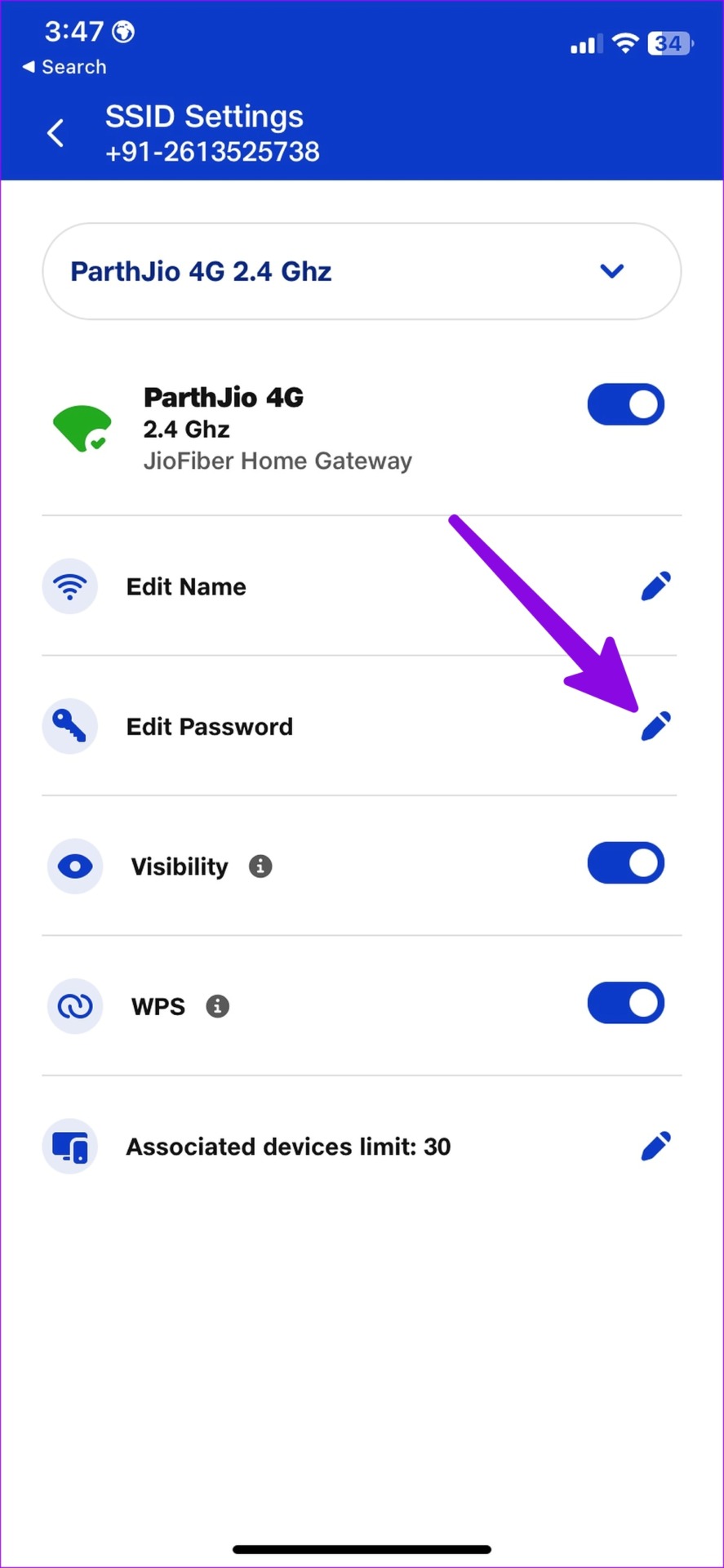Go back from SSID Settings
Screen dimensions: 724x1568
(x=56, y=133)
